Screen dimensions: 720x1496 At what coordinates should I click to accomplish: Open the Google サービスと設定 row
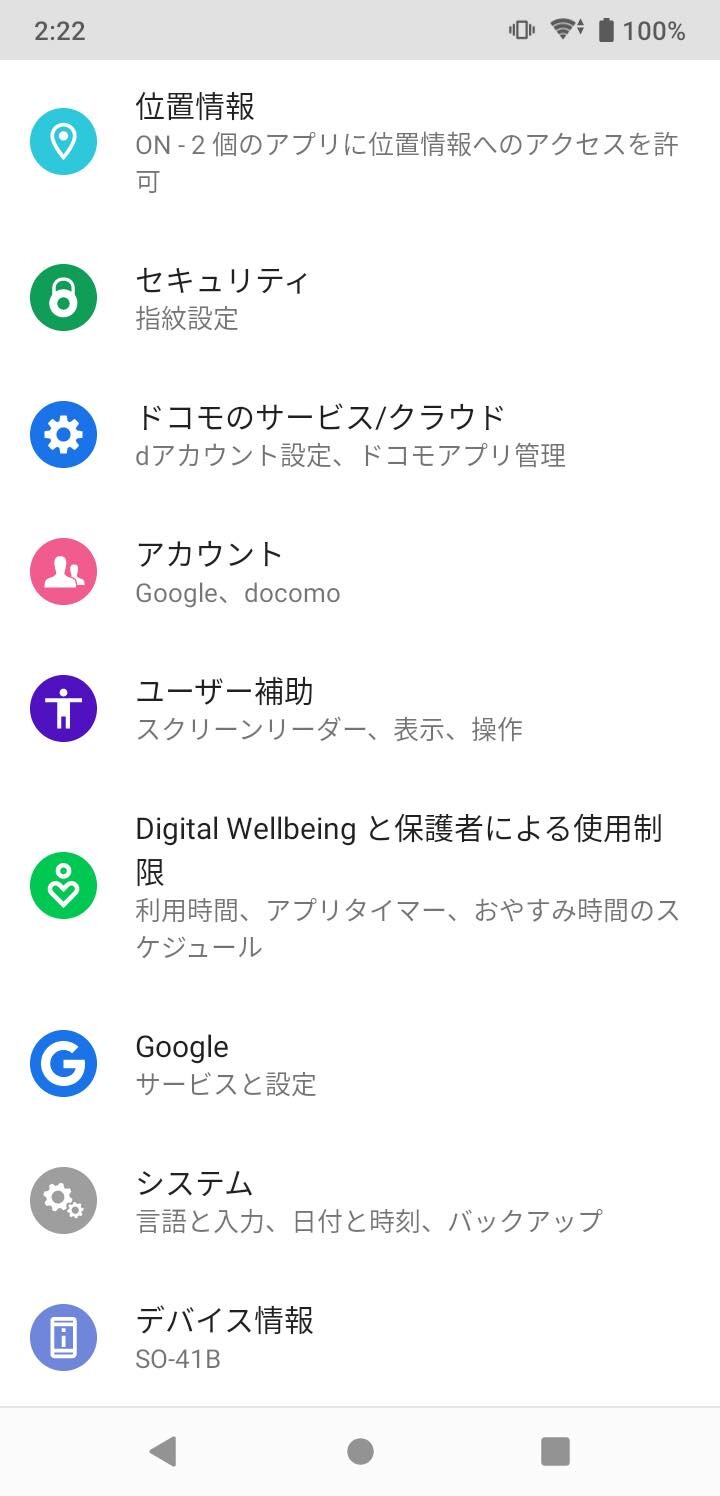(360, 1064)
